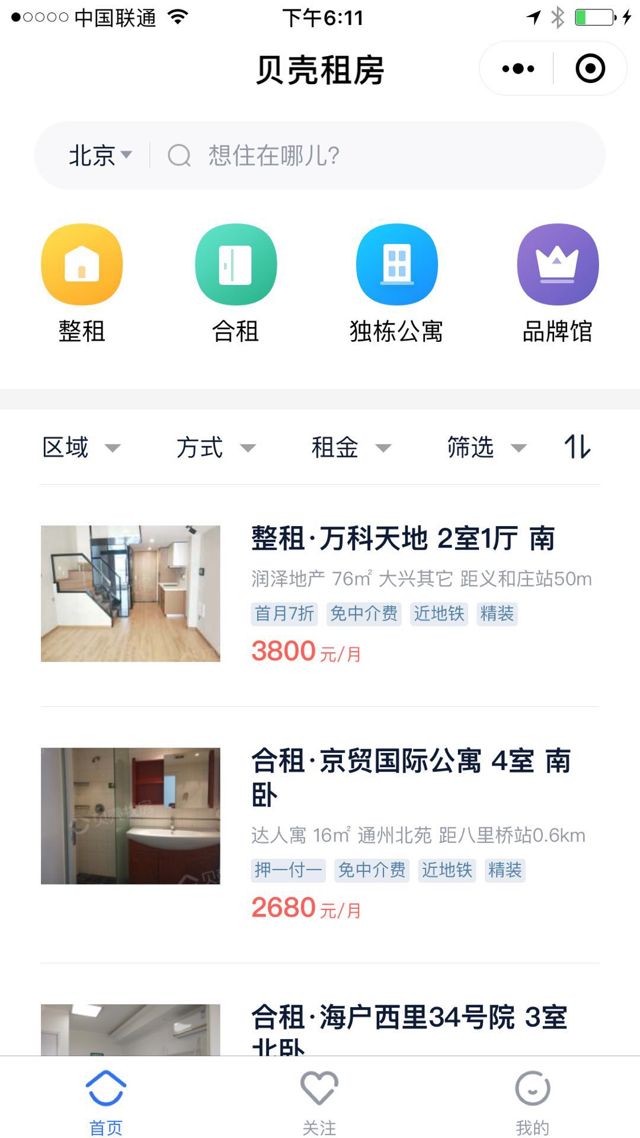640x1138 pixels.
Task: Expand the 区域 filter
Action: 81,448
